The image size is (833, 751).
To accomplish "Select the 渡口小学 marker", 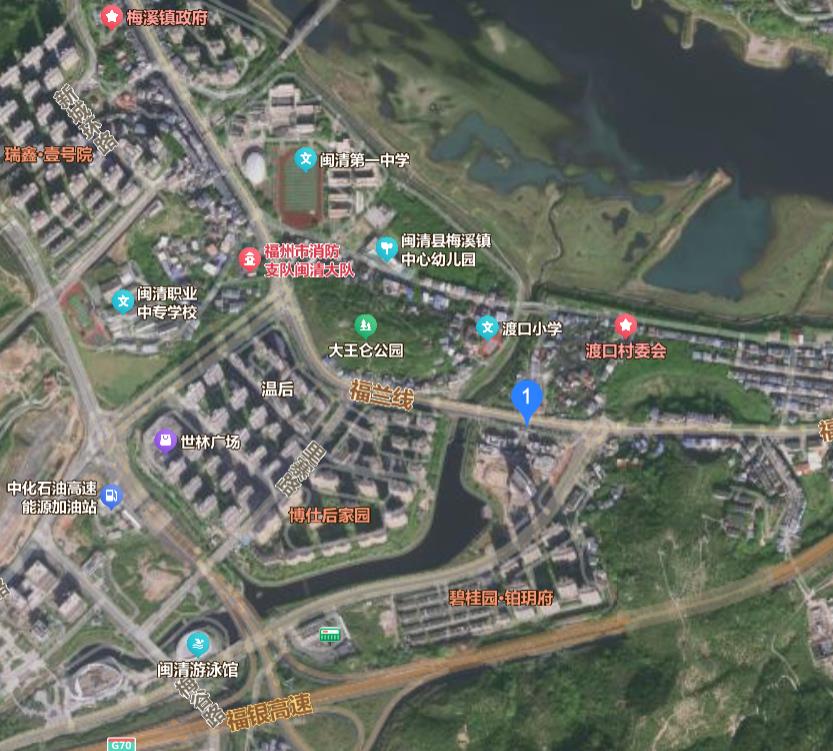I will 487,327.
